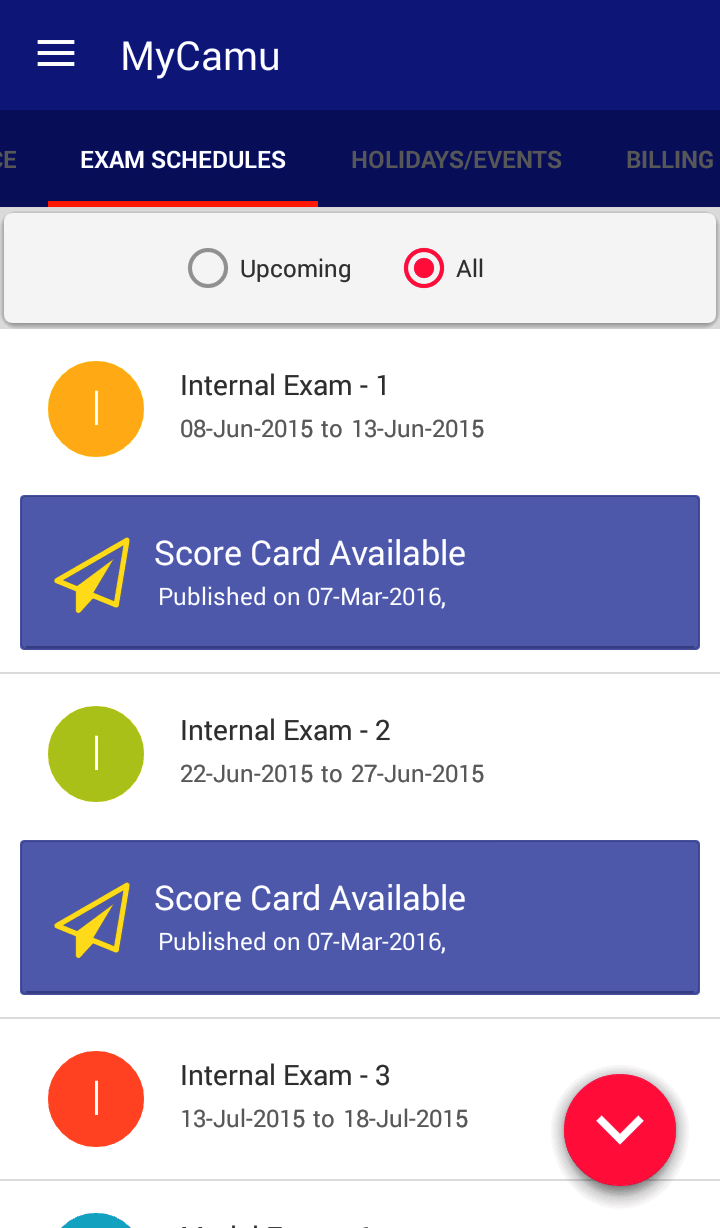Click the hamburger icon next to MyCamu
Screen dimensions: 720x1228
[55, 54]
